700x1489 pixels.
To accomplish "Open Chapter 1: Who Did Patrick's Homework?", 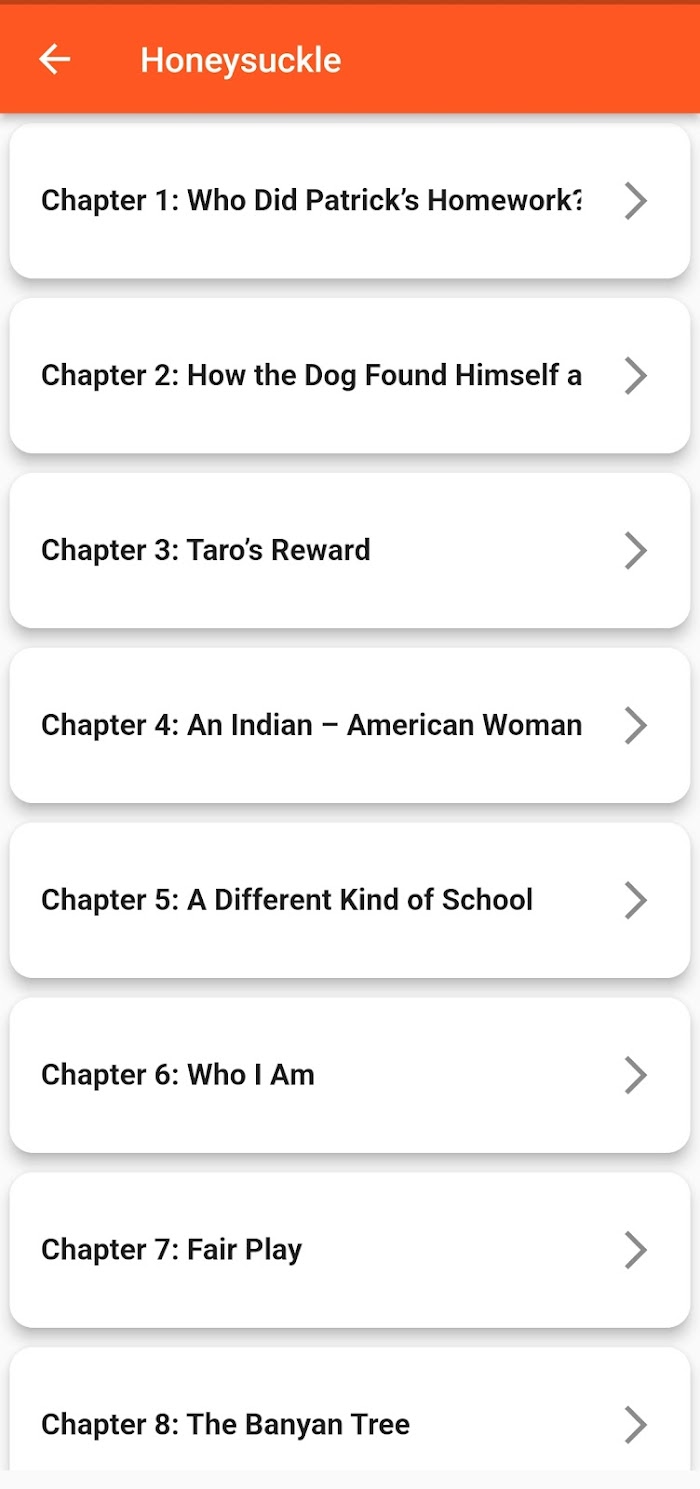I will pos(350,201).
